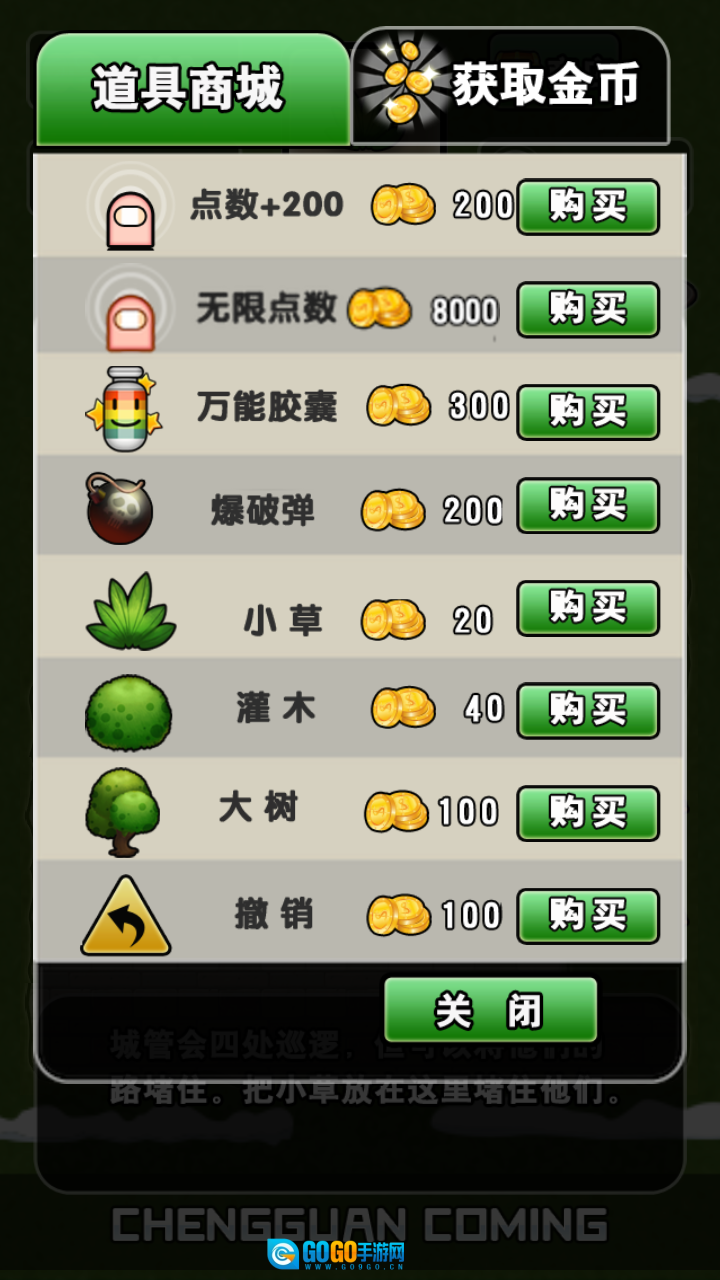The image size is (720, 1280).
Task: Purchase the 爆破弹 bomb
Action: click(587, 505)
